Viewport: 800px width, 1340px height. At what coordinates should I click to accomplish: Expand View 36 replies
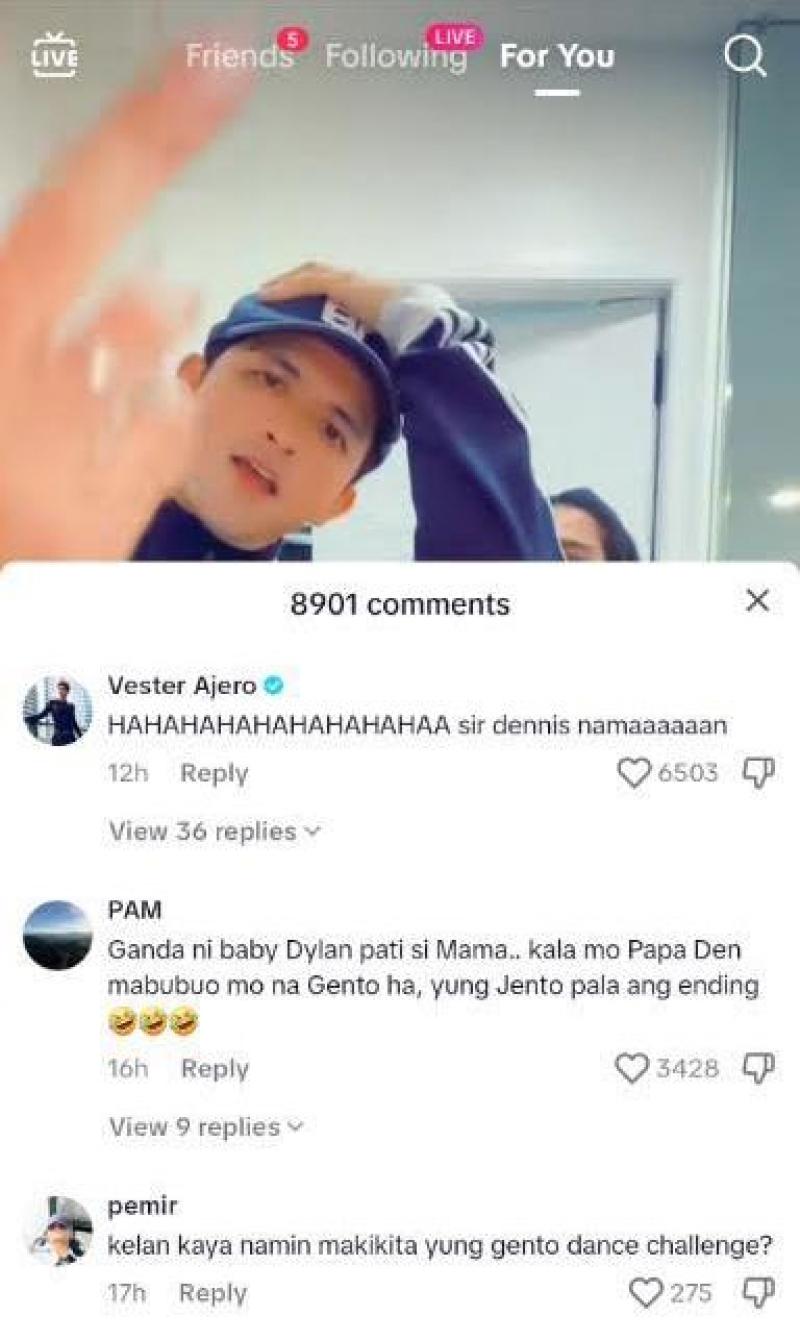(x=213, y=831)
